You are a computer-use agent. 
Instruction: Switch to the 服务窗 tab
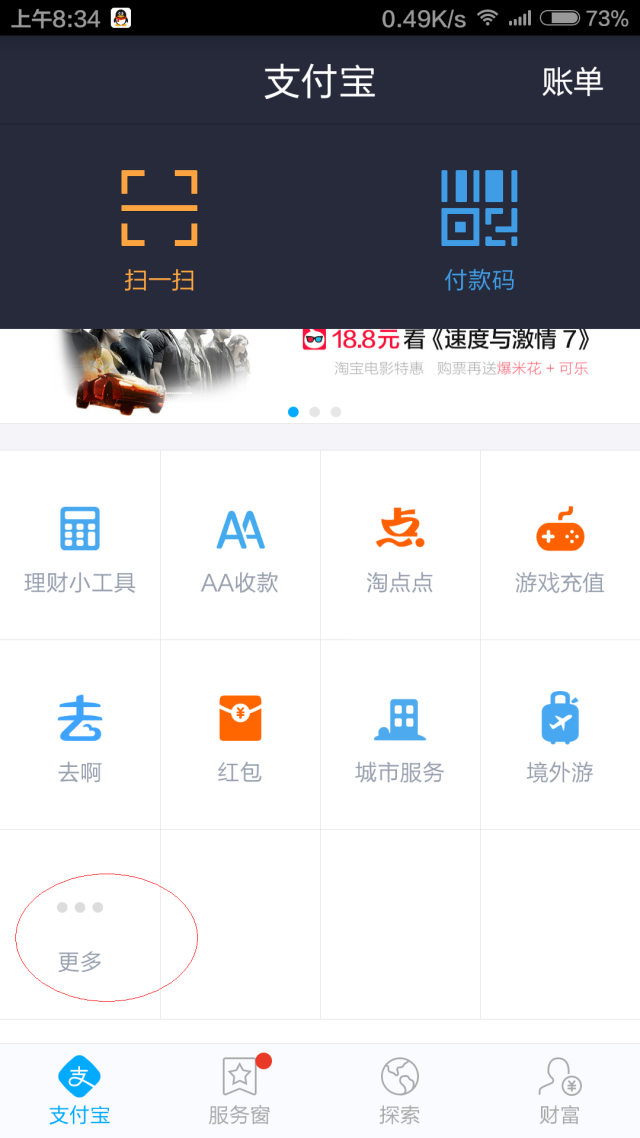pyautogui.click(x=240, y=1091)
